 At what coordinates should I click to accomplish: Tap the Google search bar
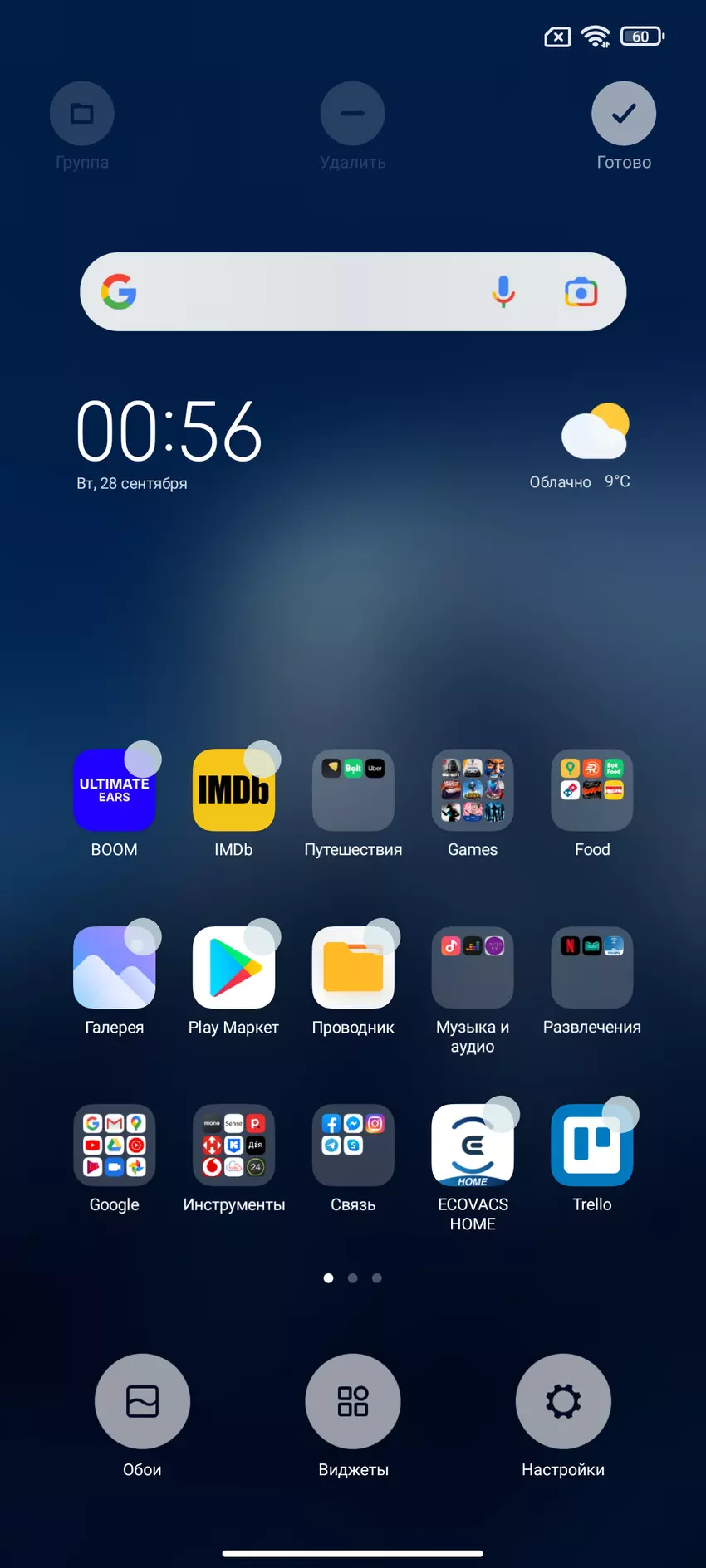point(307,292)
